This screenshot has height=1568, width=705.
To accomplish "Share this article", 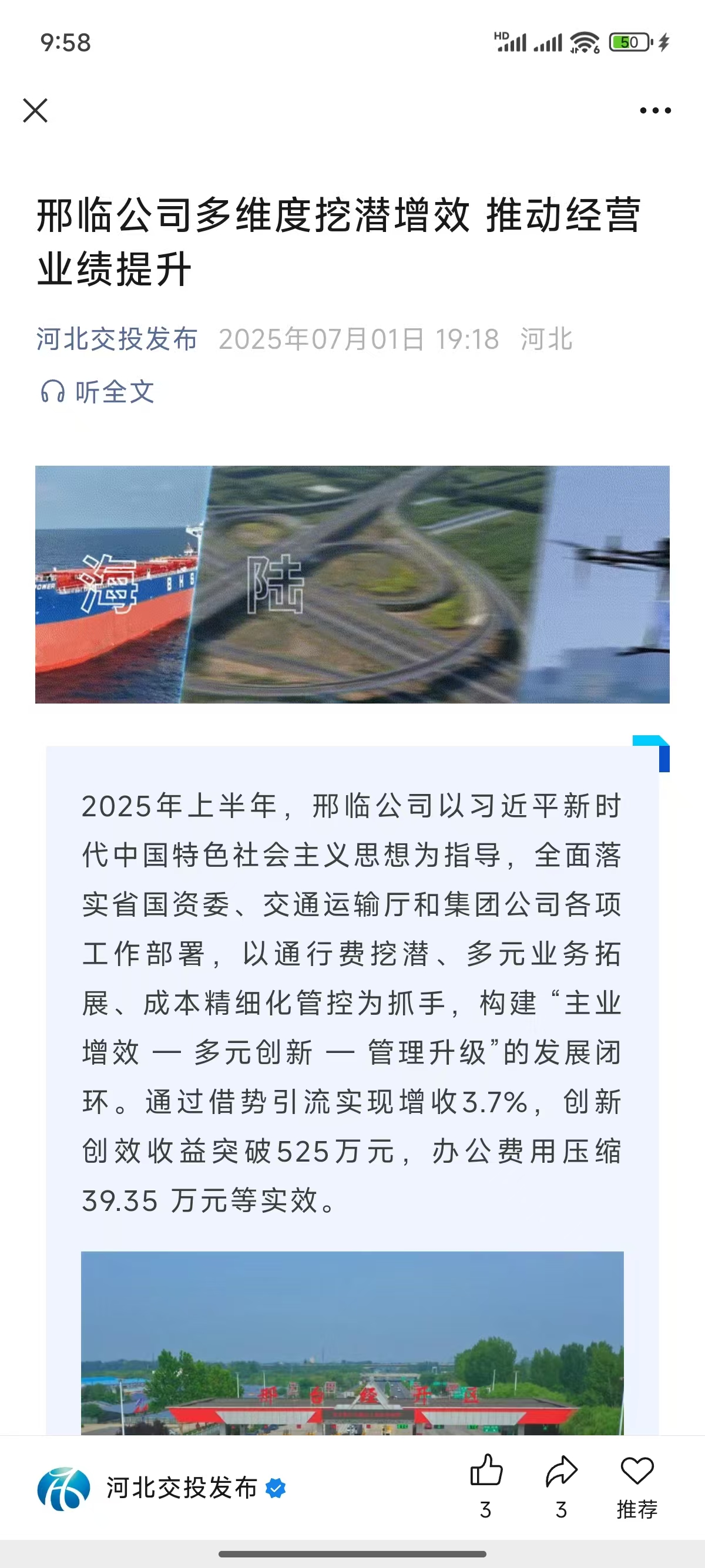I will tap(560, 1472).
